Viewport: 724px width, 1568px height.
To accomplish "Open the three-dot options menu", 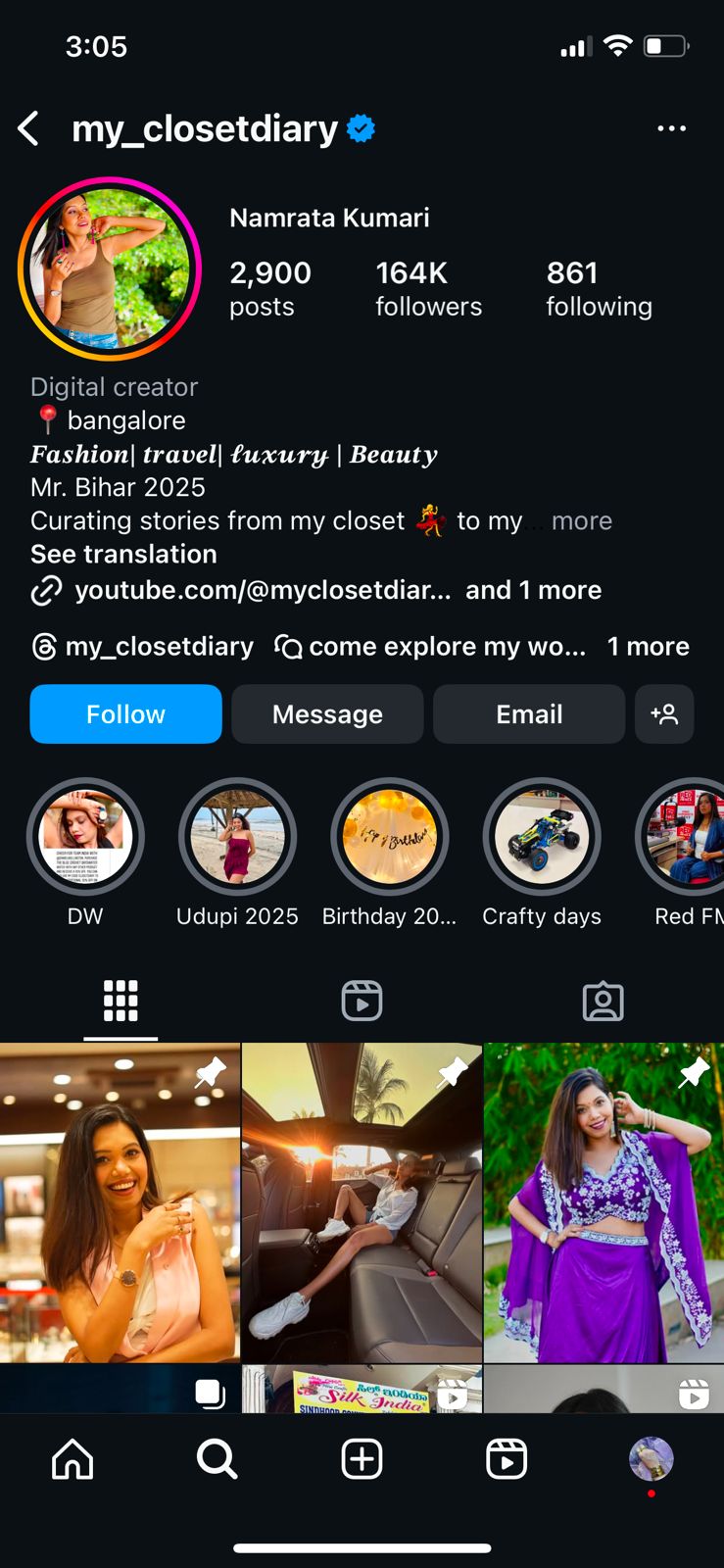I will pos(671,128).
